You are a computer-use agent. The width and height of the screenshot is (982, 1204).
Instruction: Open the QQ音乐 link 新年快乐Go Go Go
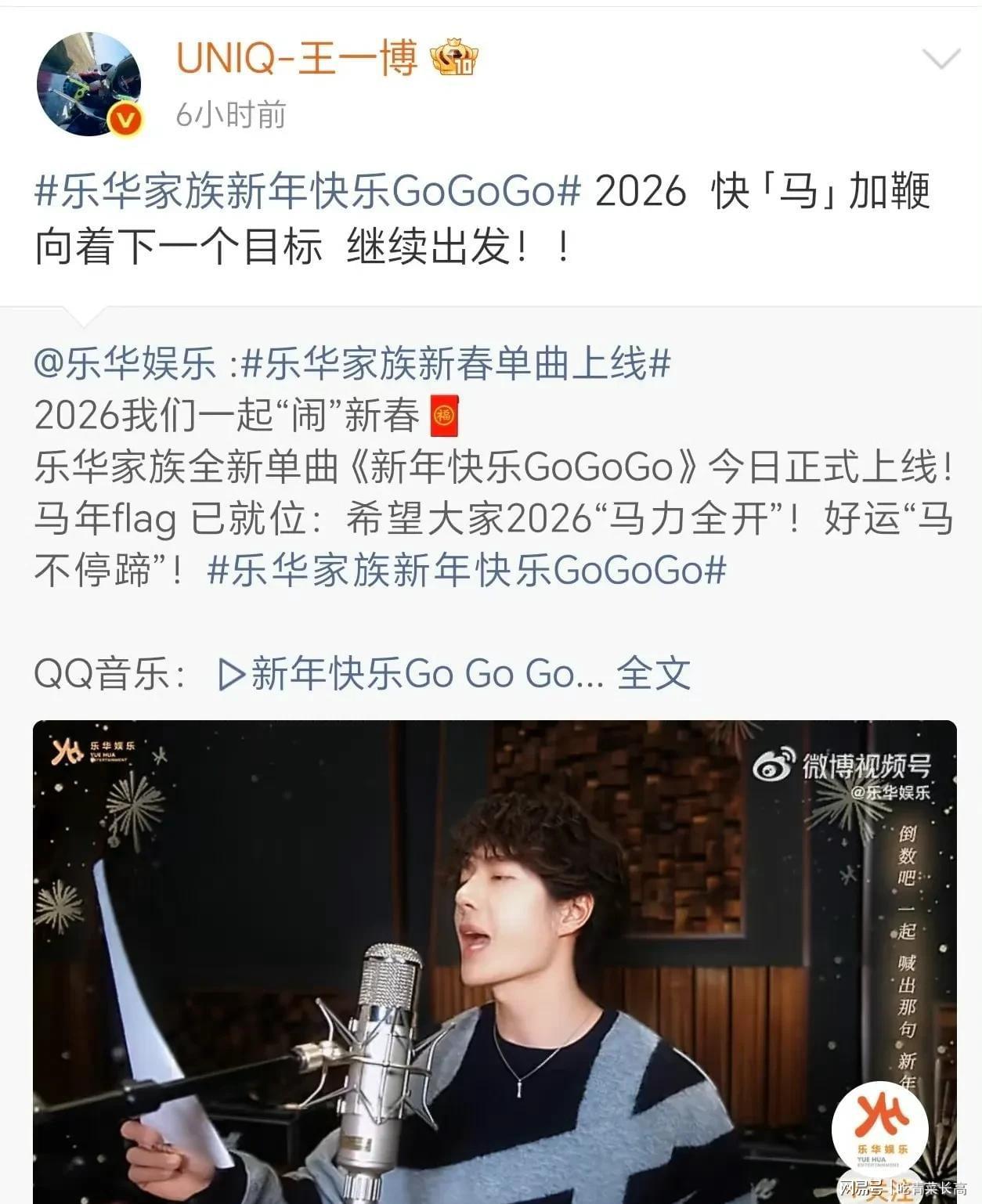pyautogui.click(x=410, y=673)
